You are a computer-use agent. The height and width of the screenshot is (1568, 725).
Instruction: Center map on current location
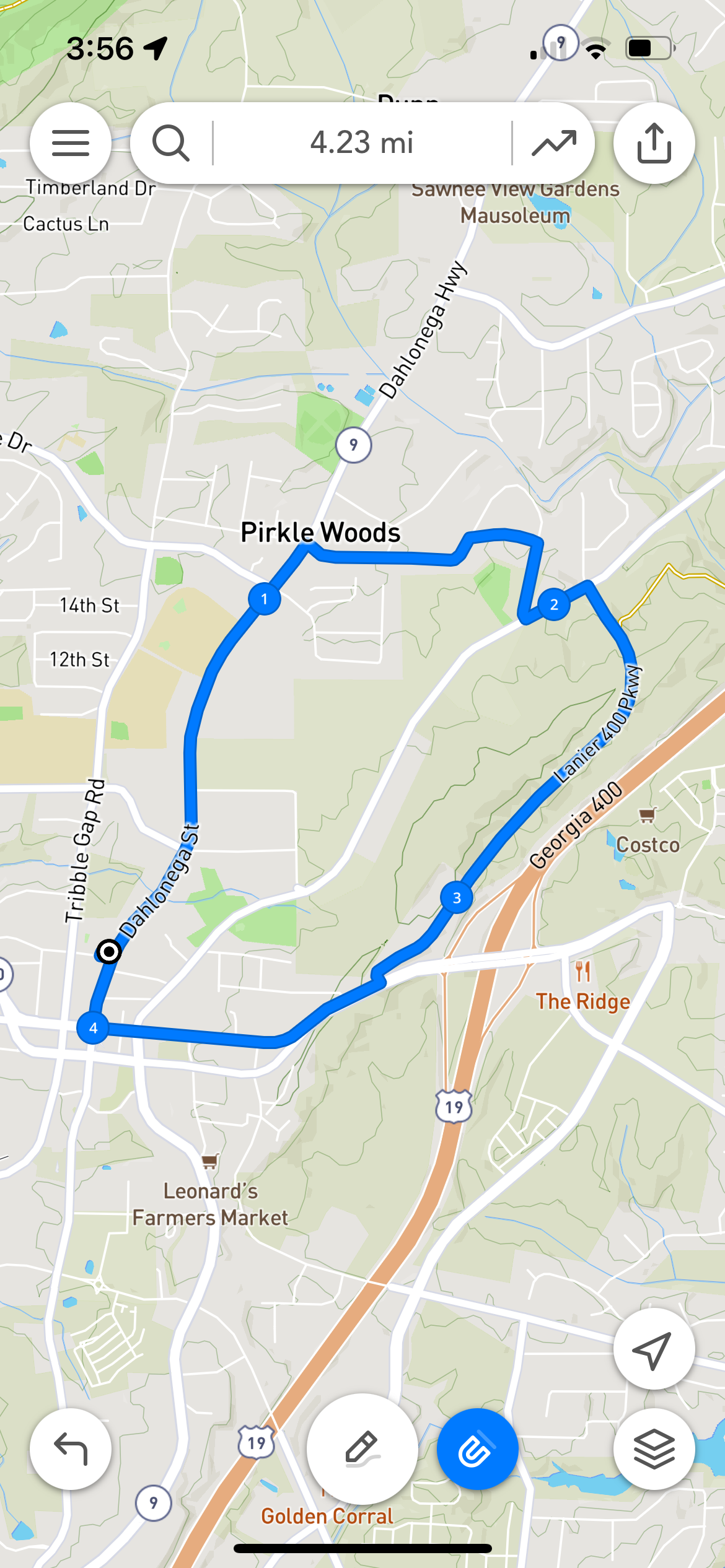coord(654,1349)
